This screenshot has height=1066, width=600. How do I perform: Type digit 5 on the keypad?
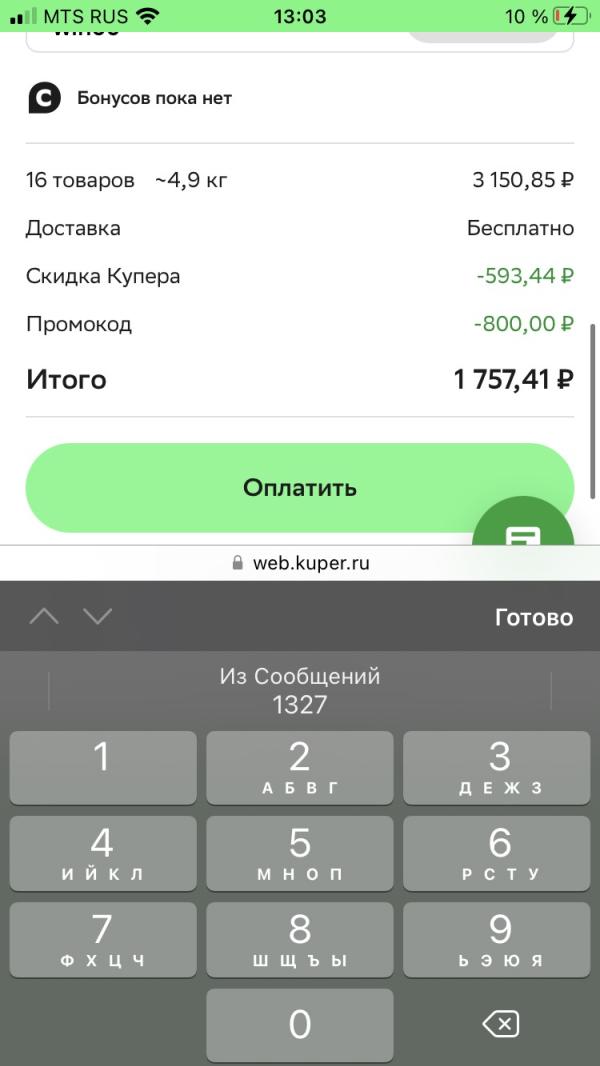click(300, 853)
